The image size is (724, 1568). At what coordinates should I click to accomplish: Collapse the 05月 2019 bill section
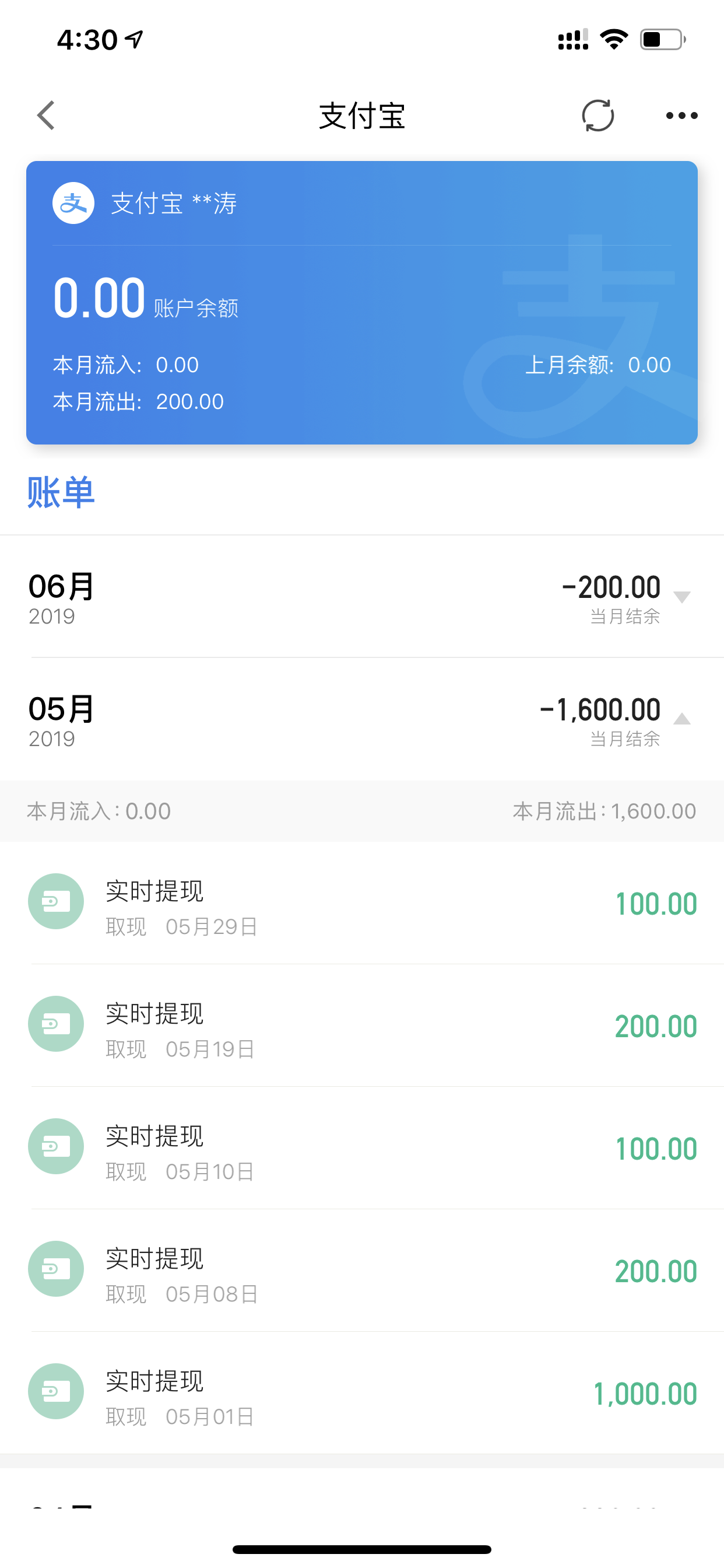pos(362,719)
